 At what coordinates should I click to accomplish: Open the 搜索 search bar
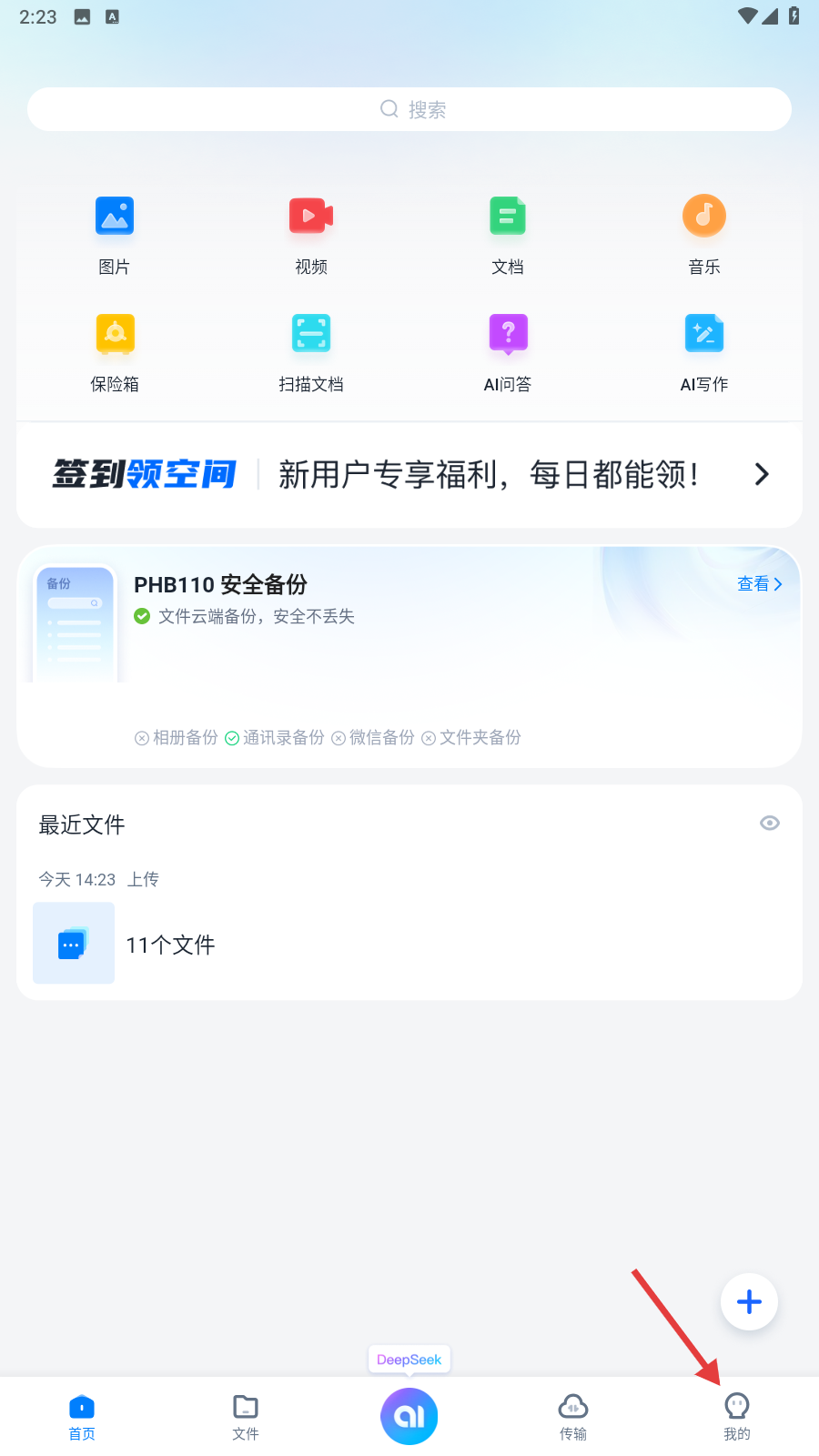pos(409,109)
